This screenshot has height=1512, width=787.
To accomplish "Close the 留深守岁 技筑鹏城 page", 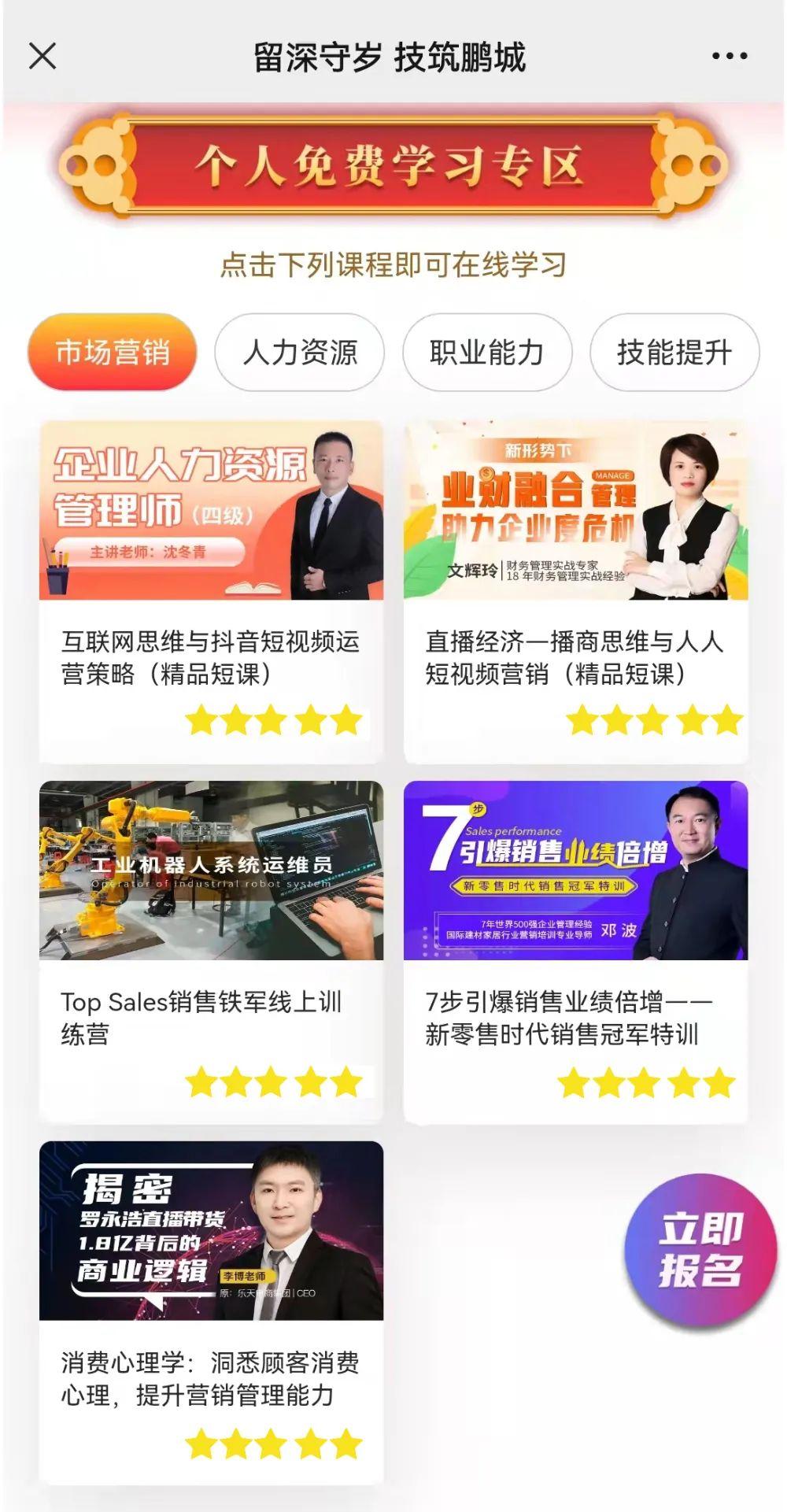I will [x=42, y=57].
